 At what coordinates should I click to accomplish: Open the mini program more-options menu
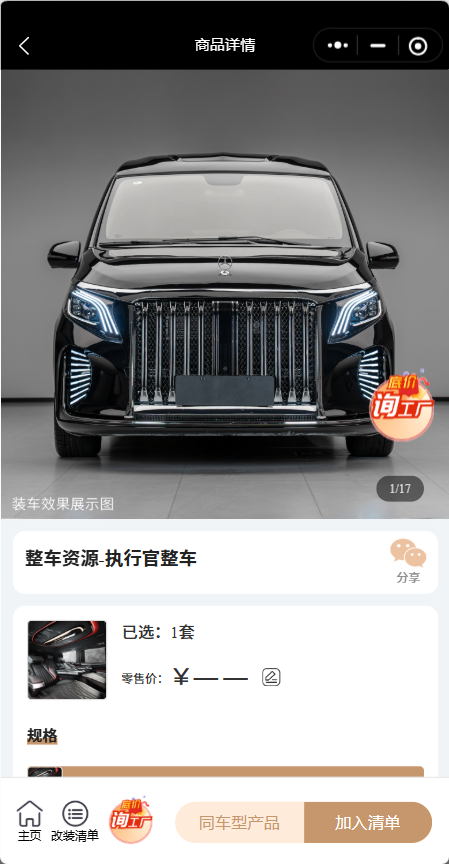click(x=338, y=46)
